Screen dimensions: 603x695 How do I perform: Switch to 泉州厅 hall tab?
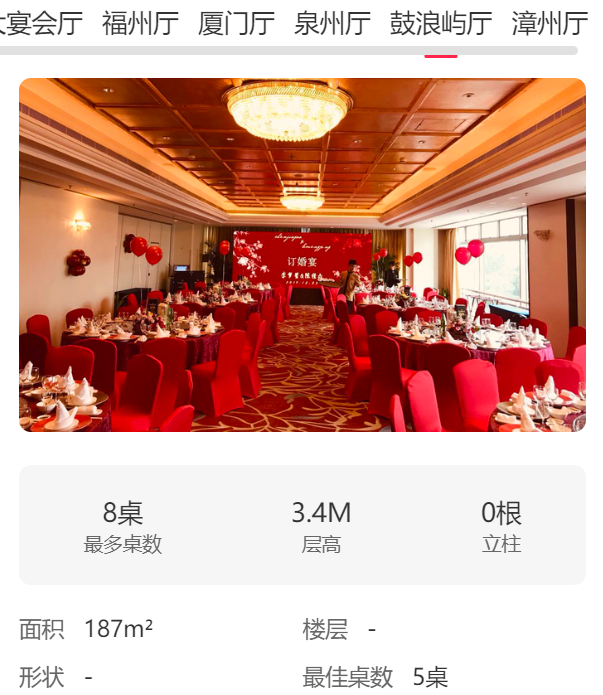pos(332,23)
